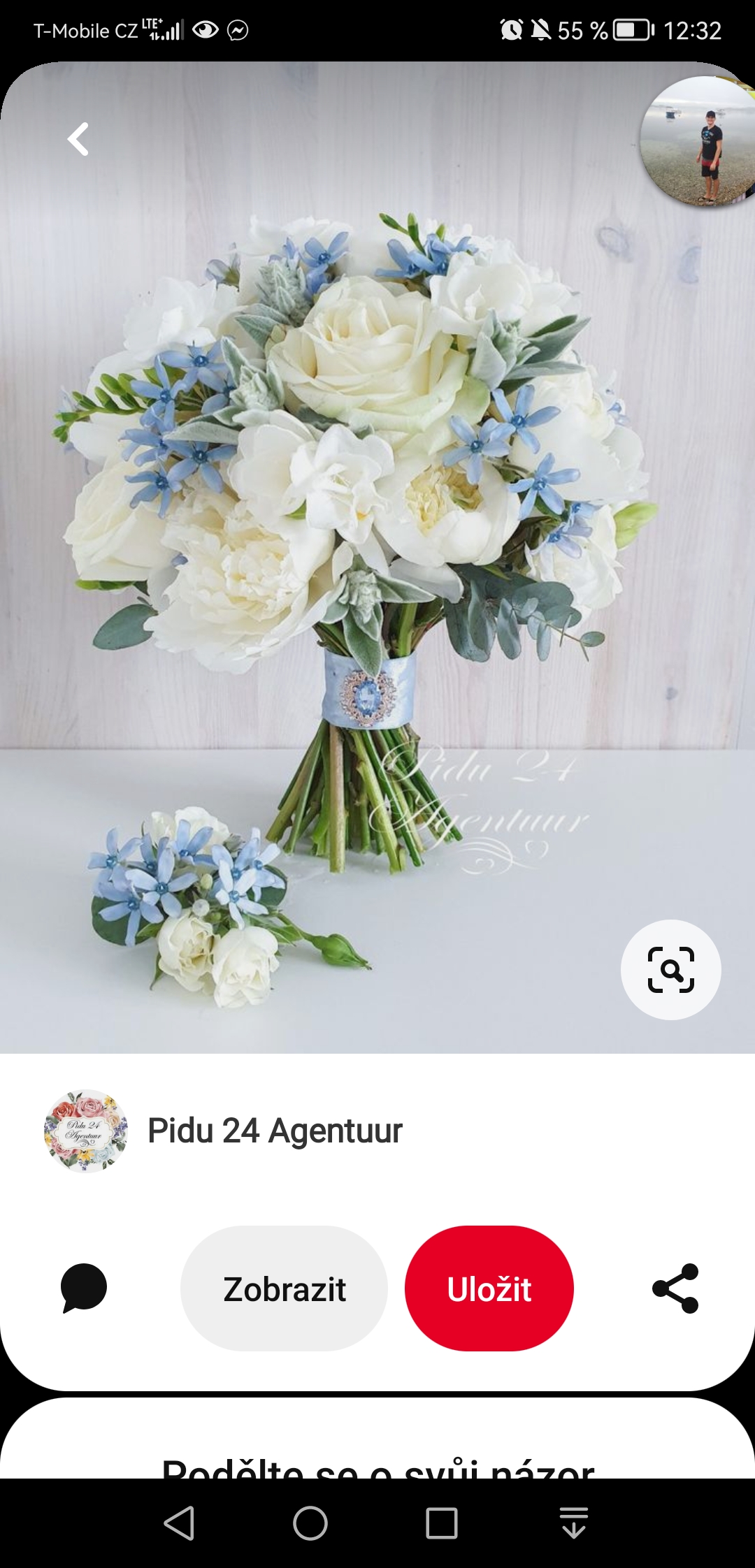Open the circular profile photo bubble
This screenshot has width=755, height=1568.
(698, 142)
